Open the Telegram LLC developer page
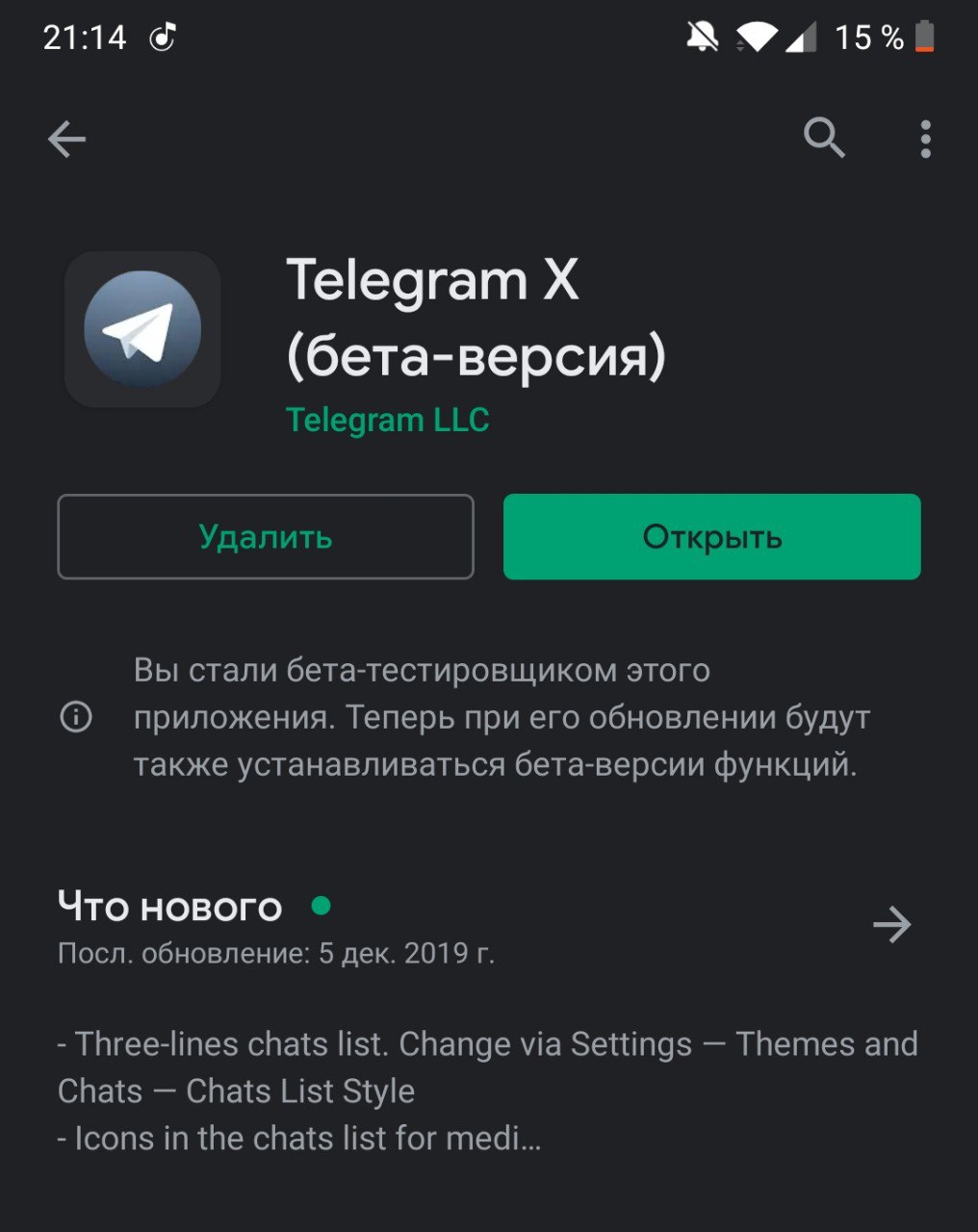The height and width of the screenshot is (1232, 978). 387,421
